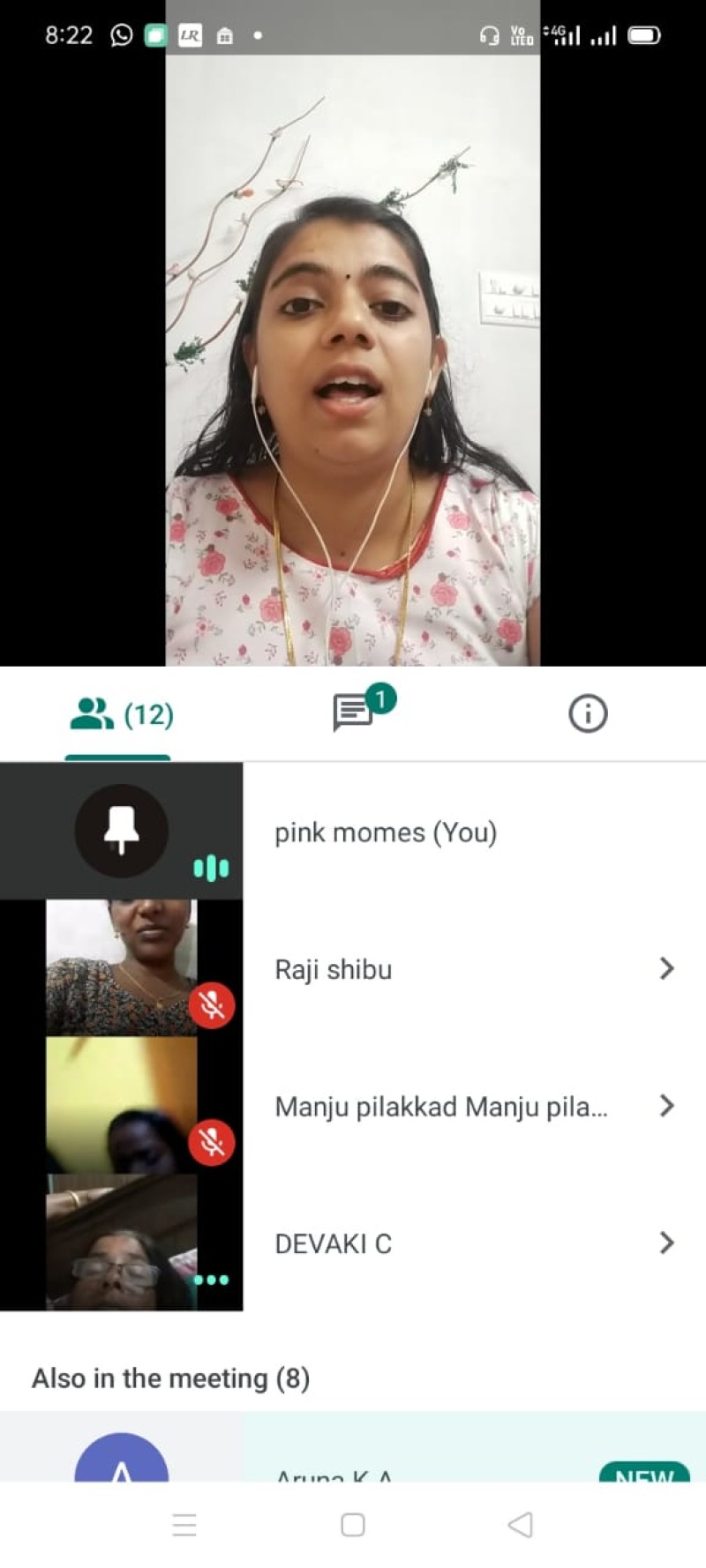
Task: Open Raji shibu participant options
Action: point(666,968)
